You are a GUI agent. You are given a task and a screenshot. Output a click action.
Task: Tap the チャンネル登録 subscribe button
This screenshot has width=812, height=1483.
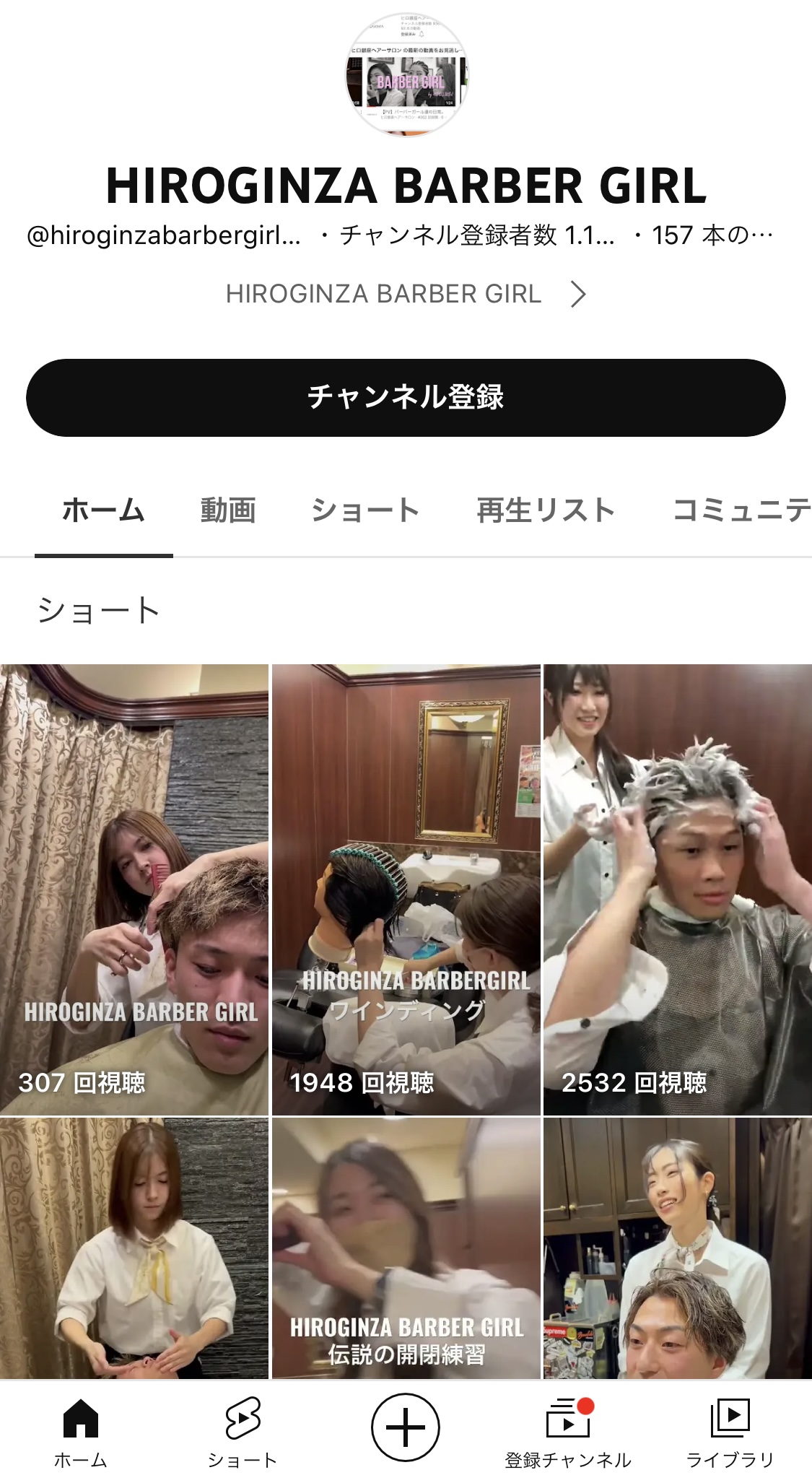click(406, 398)
